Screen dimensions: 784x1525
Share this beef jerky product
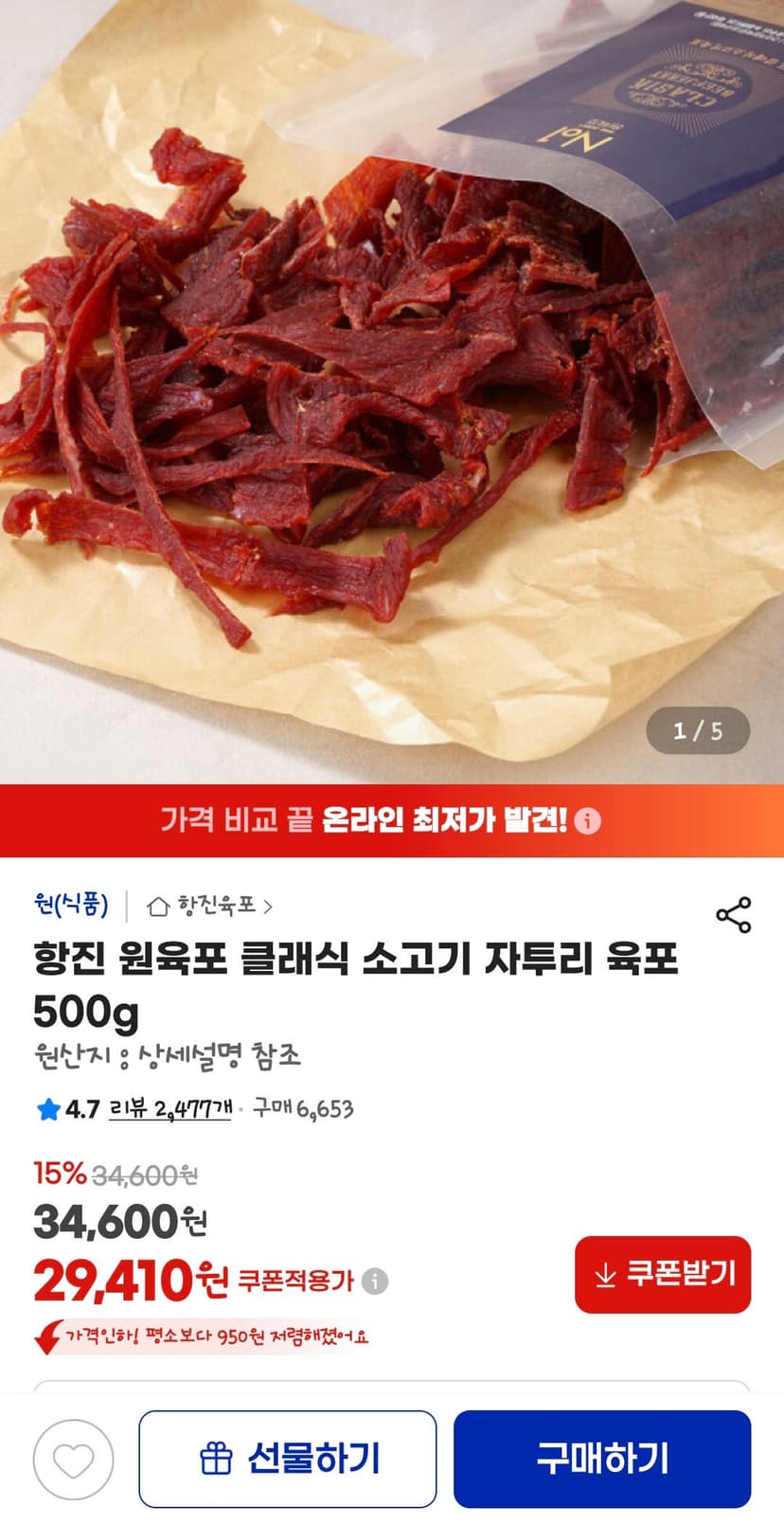pos(734,915)
